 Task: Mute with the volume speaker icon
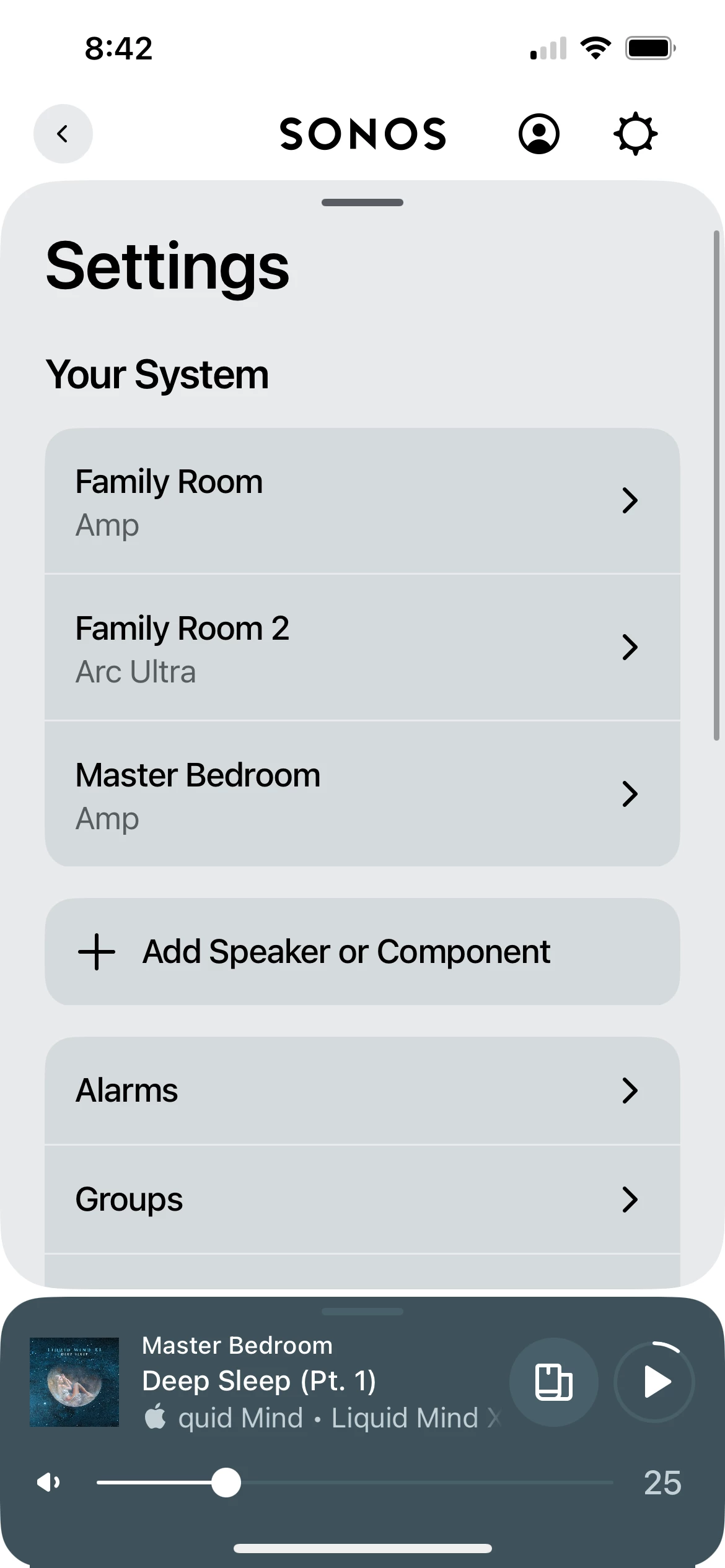tap(48, 1483)
